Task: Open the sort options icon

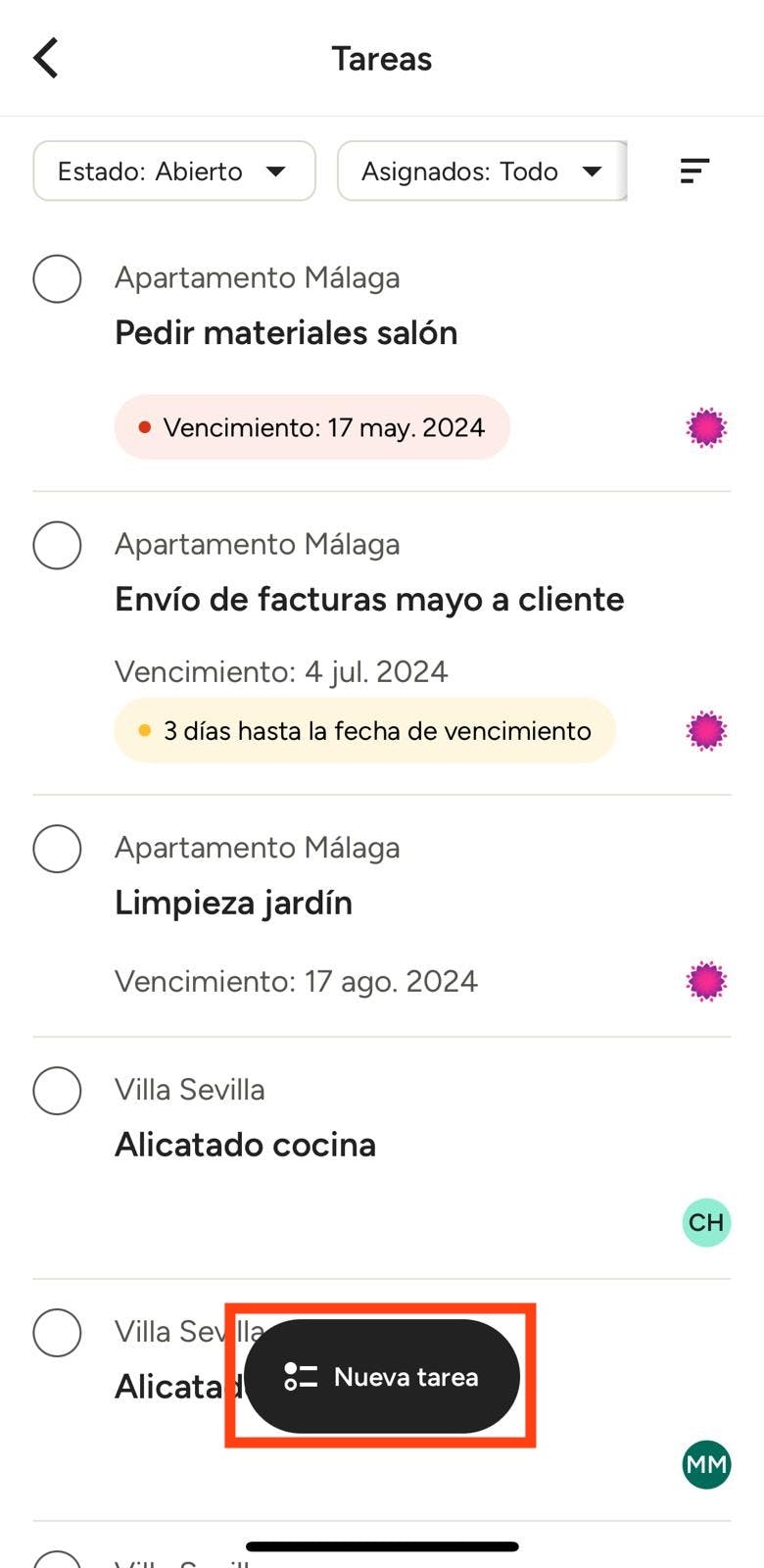Action: [694, 171]
